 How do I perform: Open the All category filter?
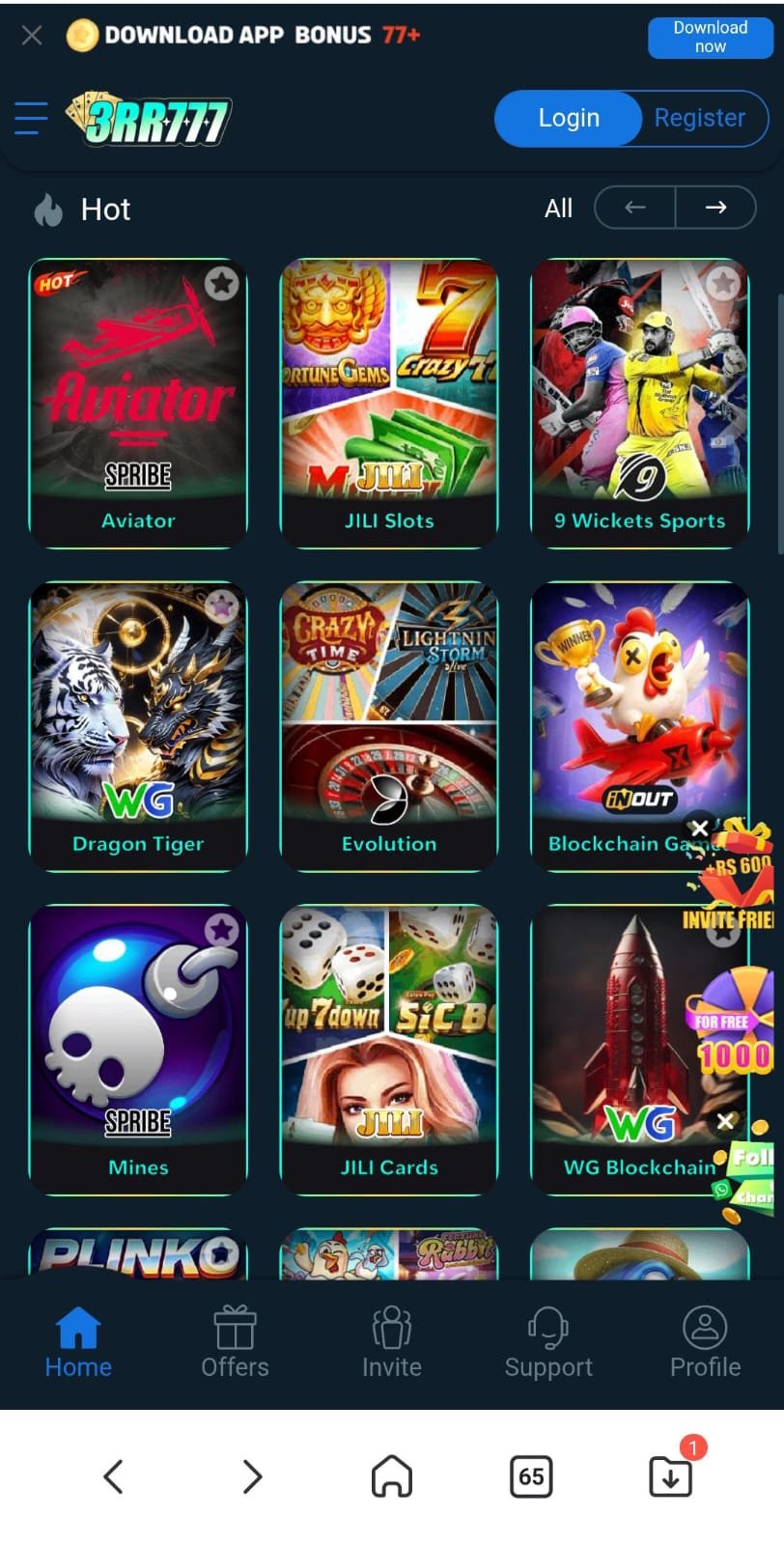[x=558, y=208]
